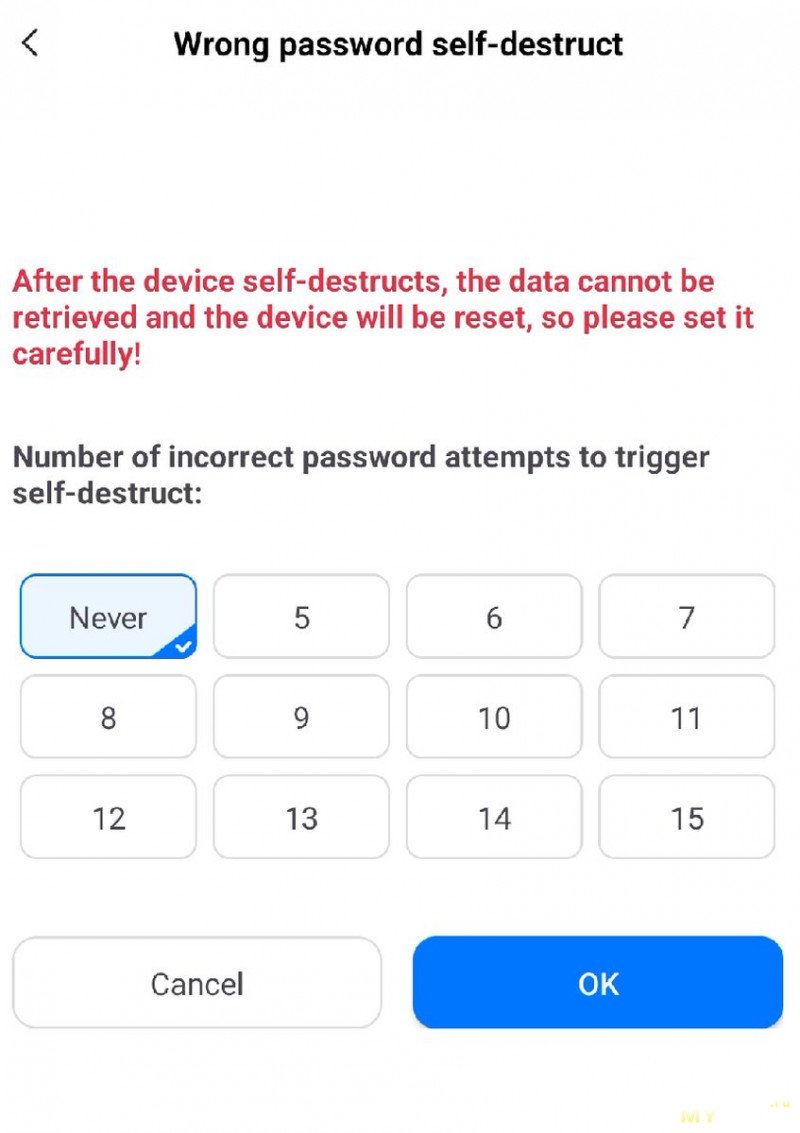Choose 5 incorrect attempts

coord(301,617)
